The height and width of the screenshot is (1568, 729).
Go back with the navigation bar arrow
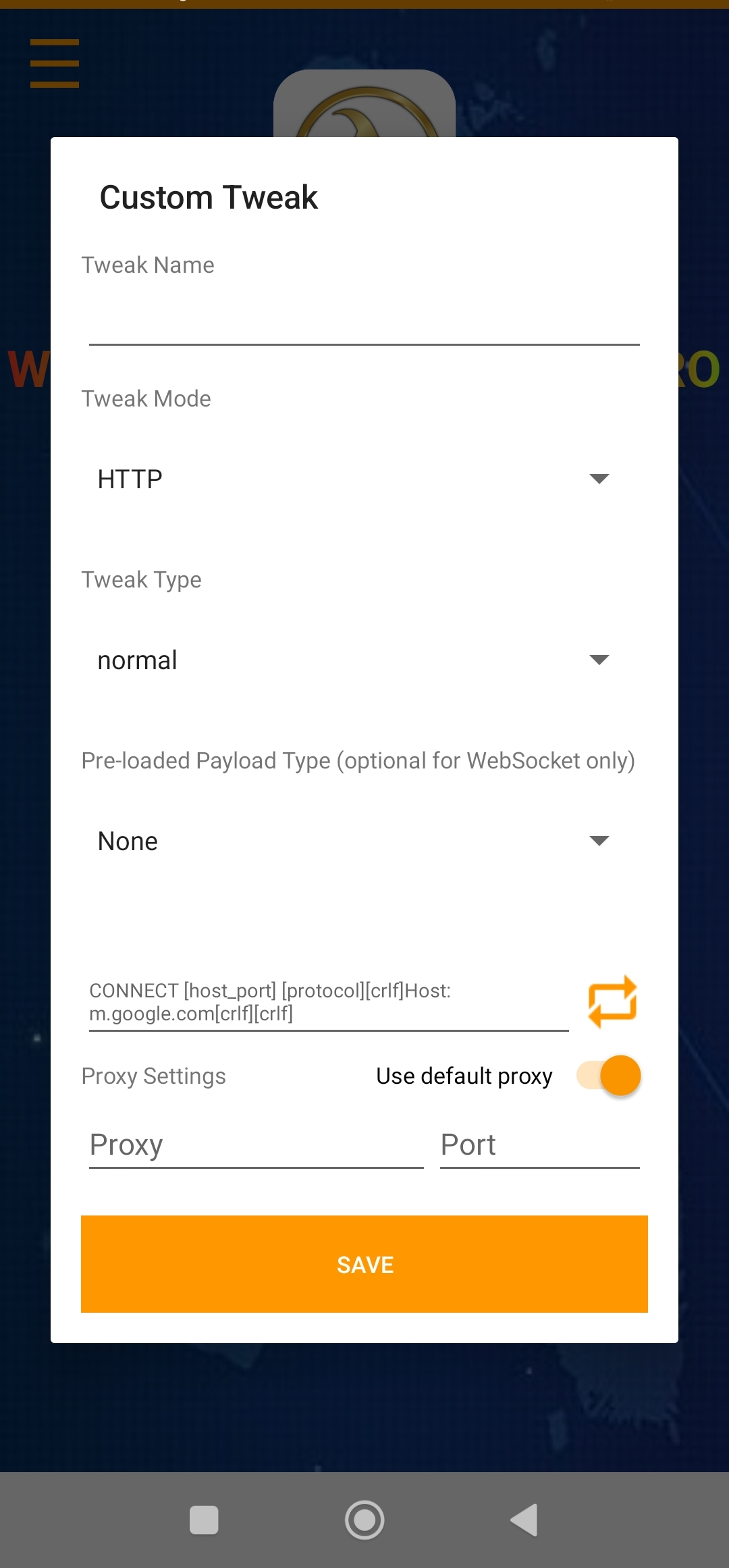pyautogui.click(x=525, y=1520)
